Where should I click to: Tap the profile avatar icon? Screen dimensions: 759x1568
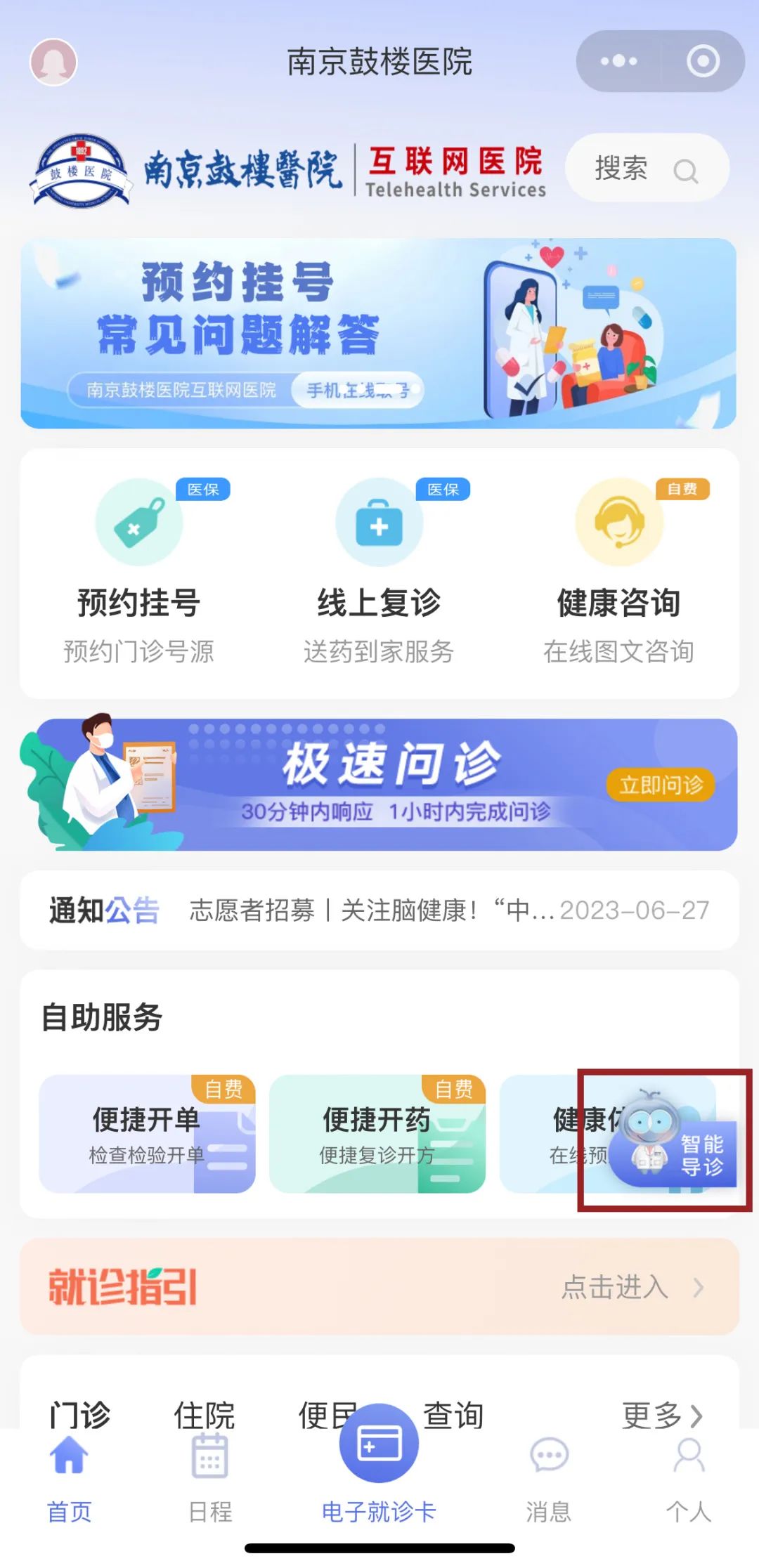click(53, 62)
